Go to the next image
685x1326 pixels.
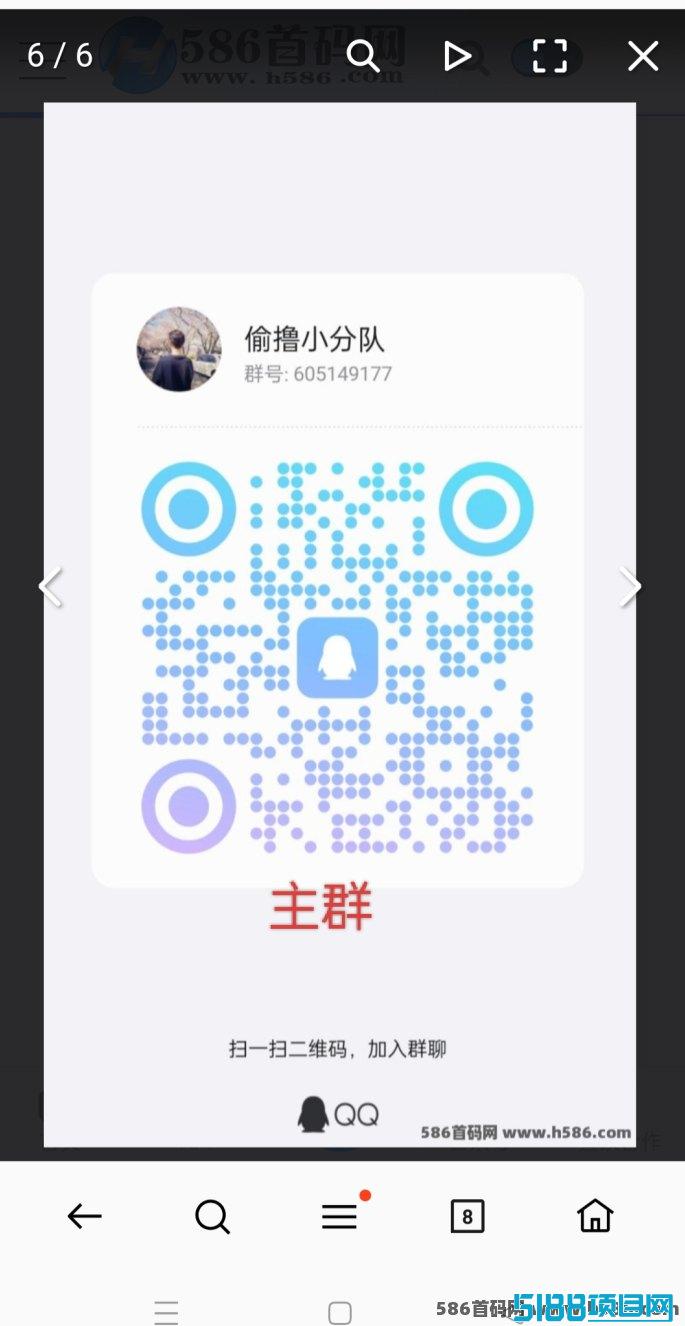coord(629,587)
